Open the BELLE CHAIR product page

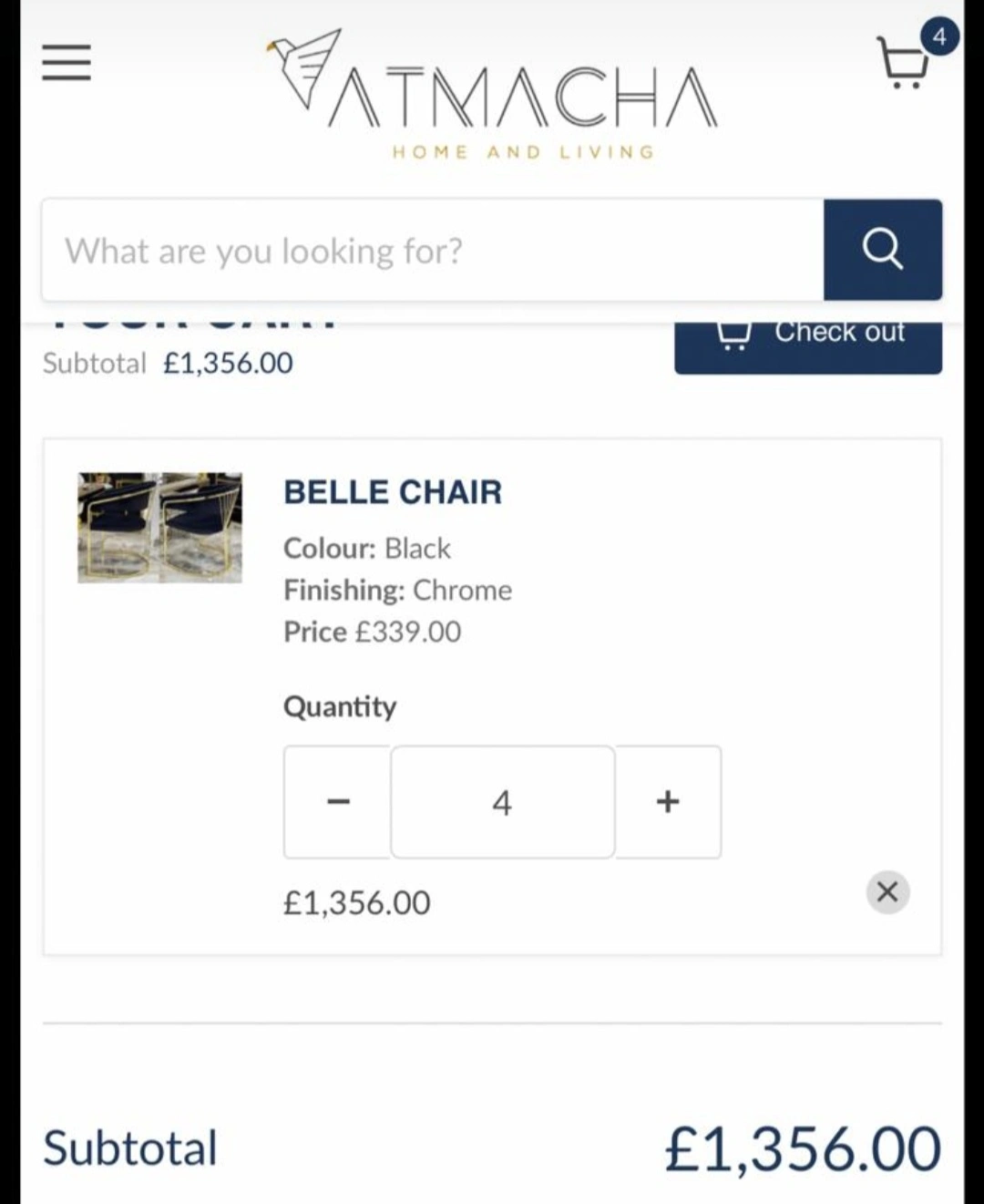click(393, 492)
